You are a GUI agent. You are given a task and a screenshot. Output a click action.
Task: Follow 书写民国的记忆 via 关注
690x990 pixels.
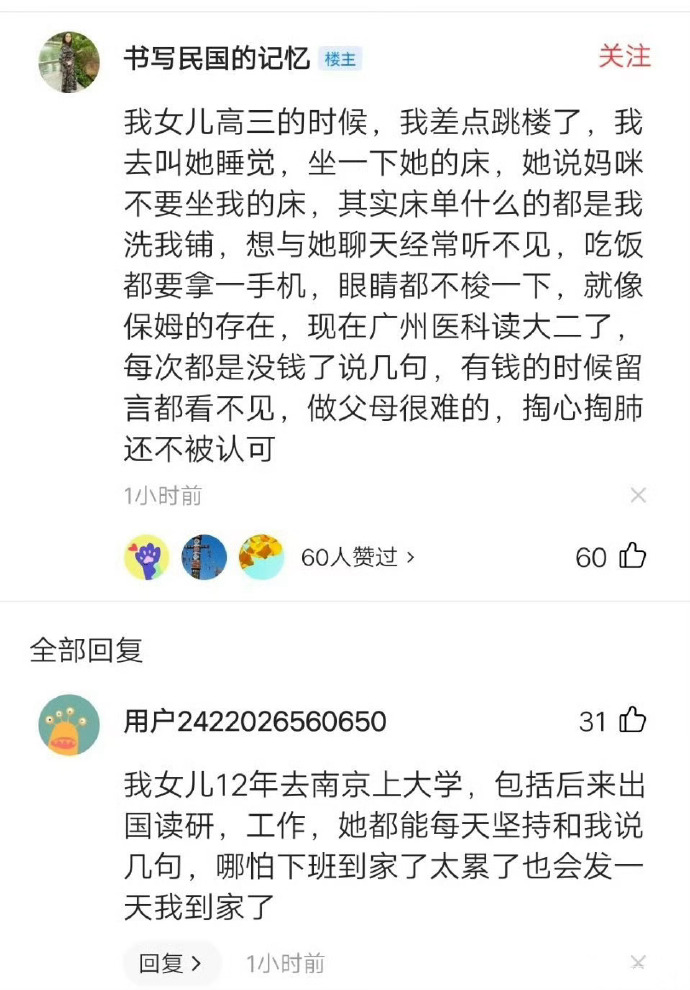[624, 57]
